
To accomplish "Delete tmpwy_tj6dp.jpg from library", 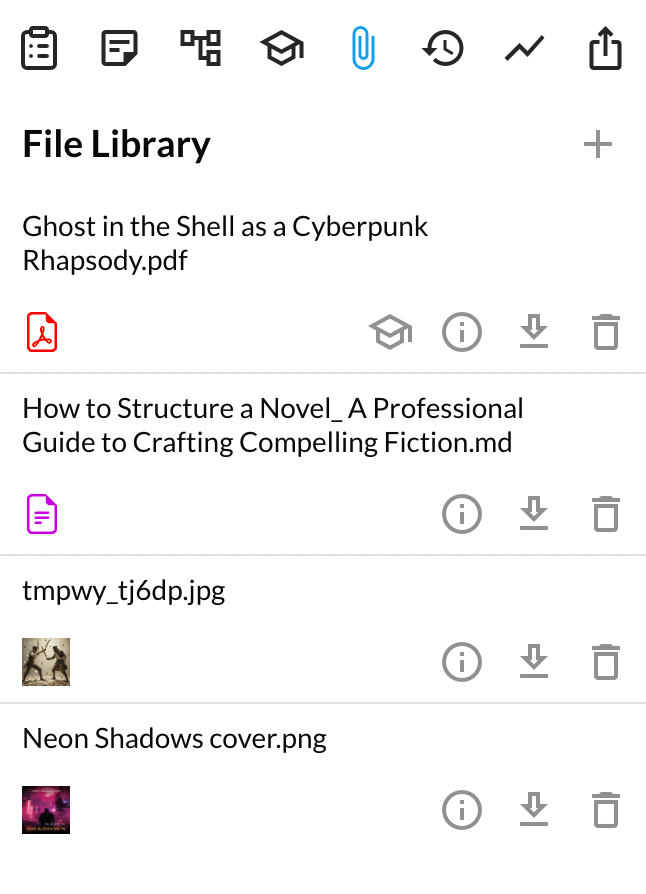I will coord(605,662).
